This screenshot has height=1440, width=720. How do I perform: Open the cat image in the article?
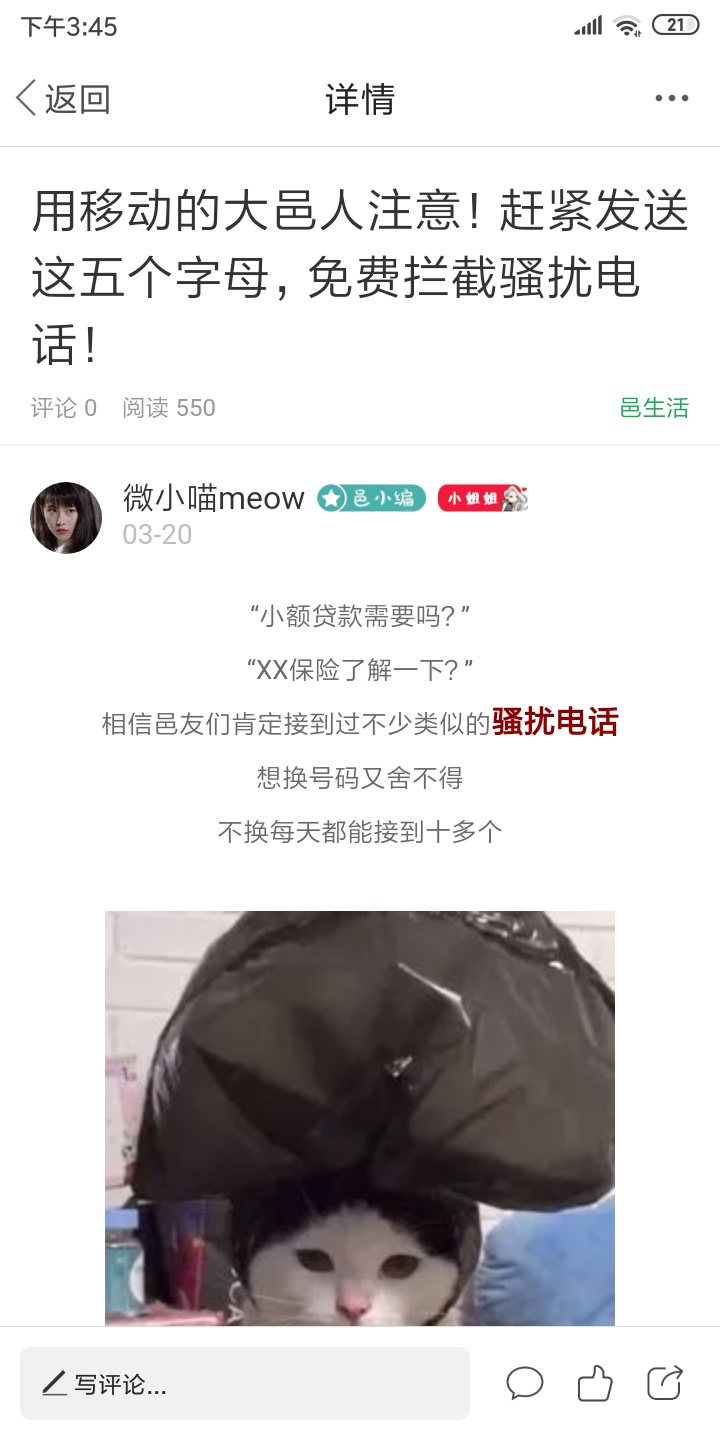click(360, 1118)
